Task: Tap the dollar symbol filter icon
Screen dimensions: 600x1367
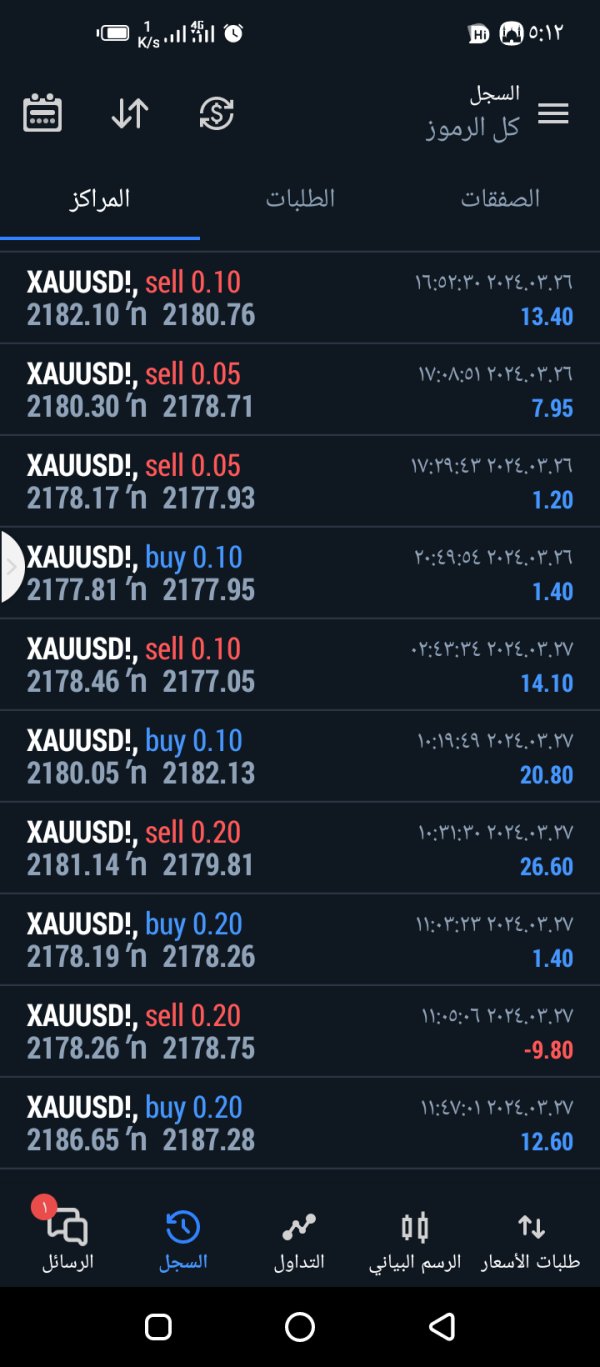Action: pos(216,114)
